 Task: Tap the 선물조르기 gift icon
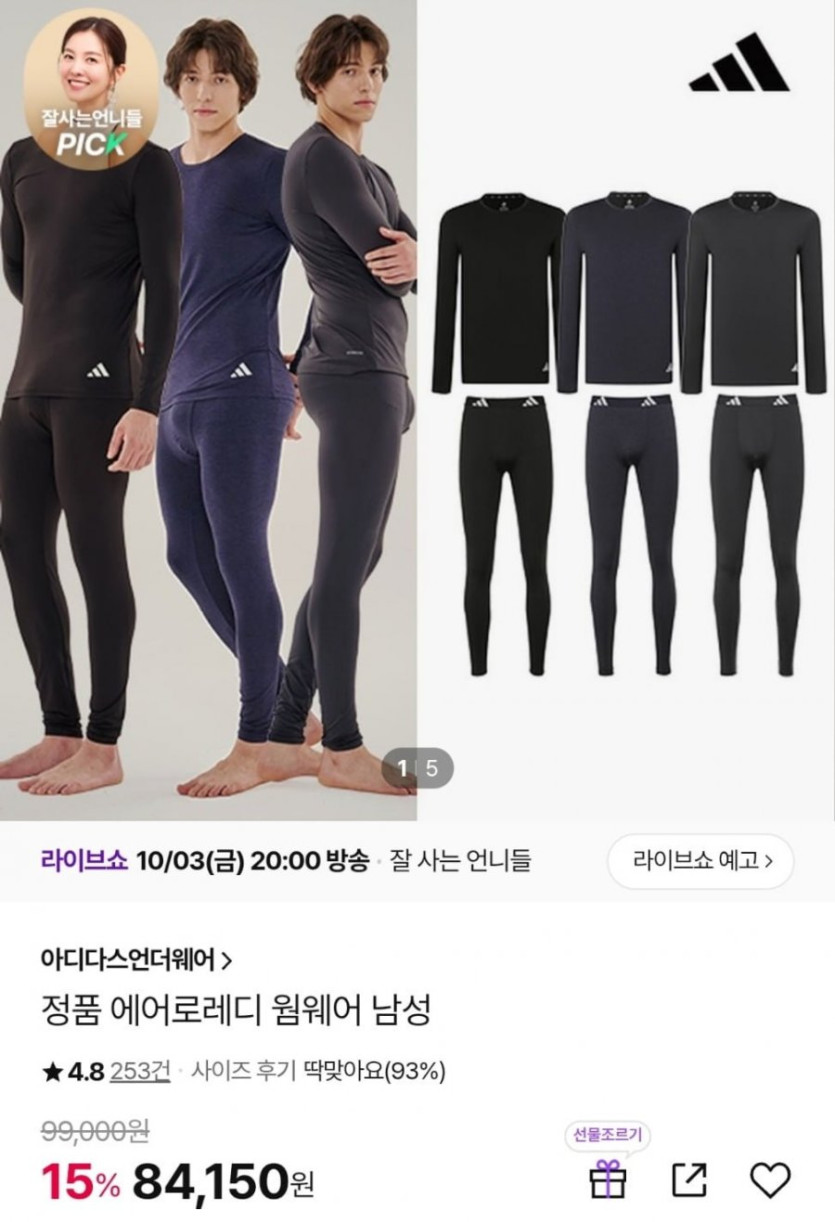607,1179
